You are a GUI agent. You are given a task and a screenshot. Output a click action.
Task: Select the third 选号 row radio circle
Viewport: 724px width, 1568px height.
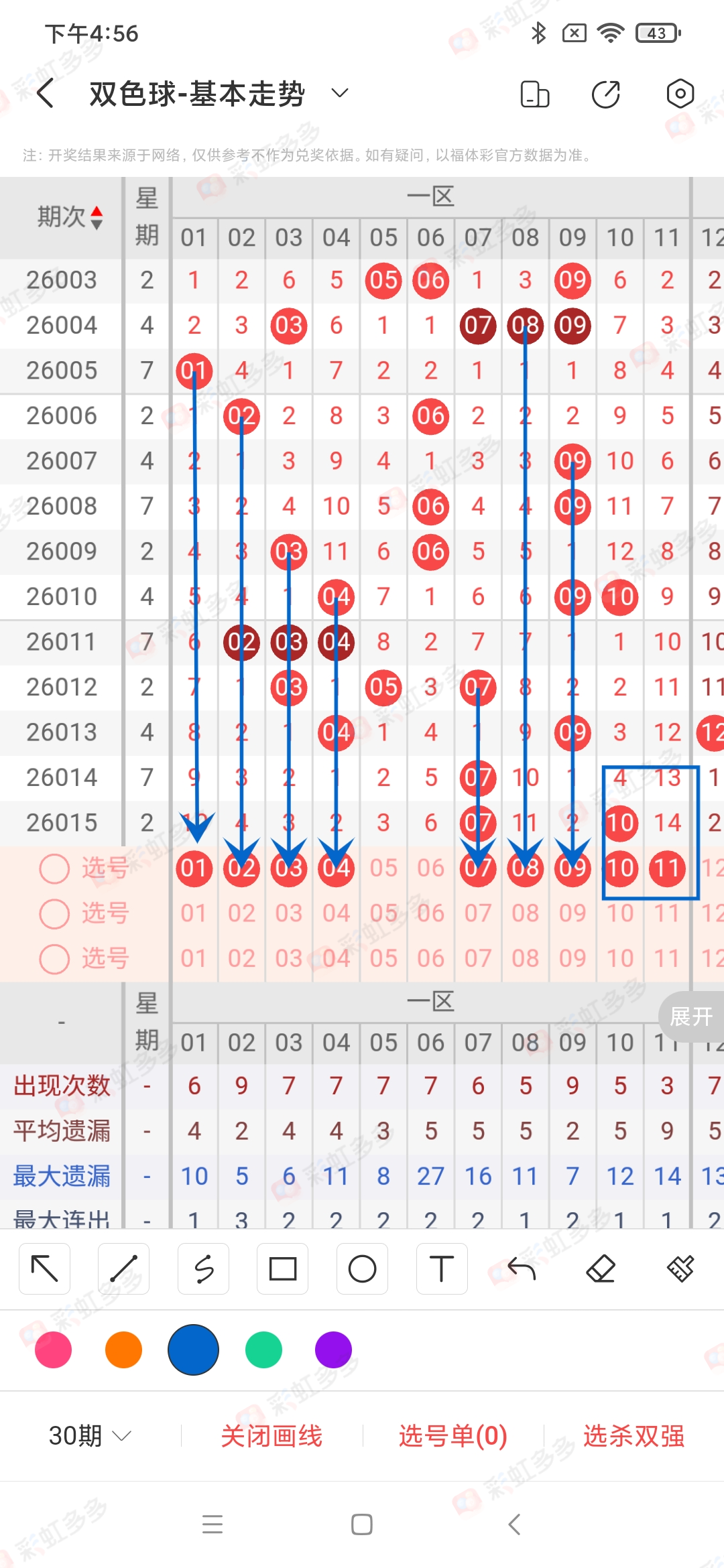[55, 959]
